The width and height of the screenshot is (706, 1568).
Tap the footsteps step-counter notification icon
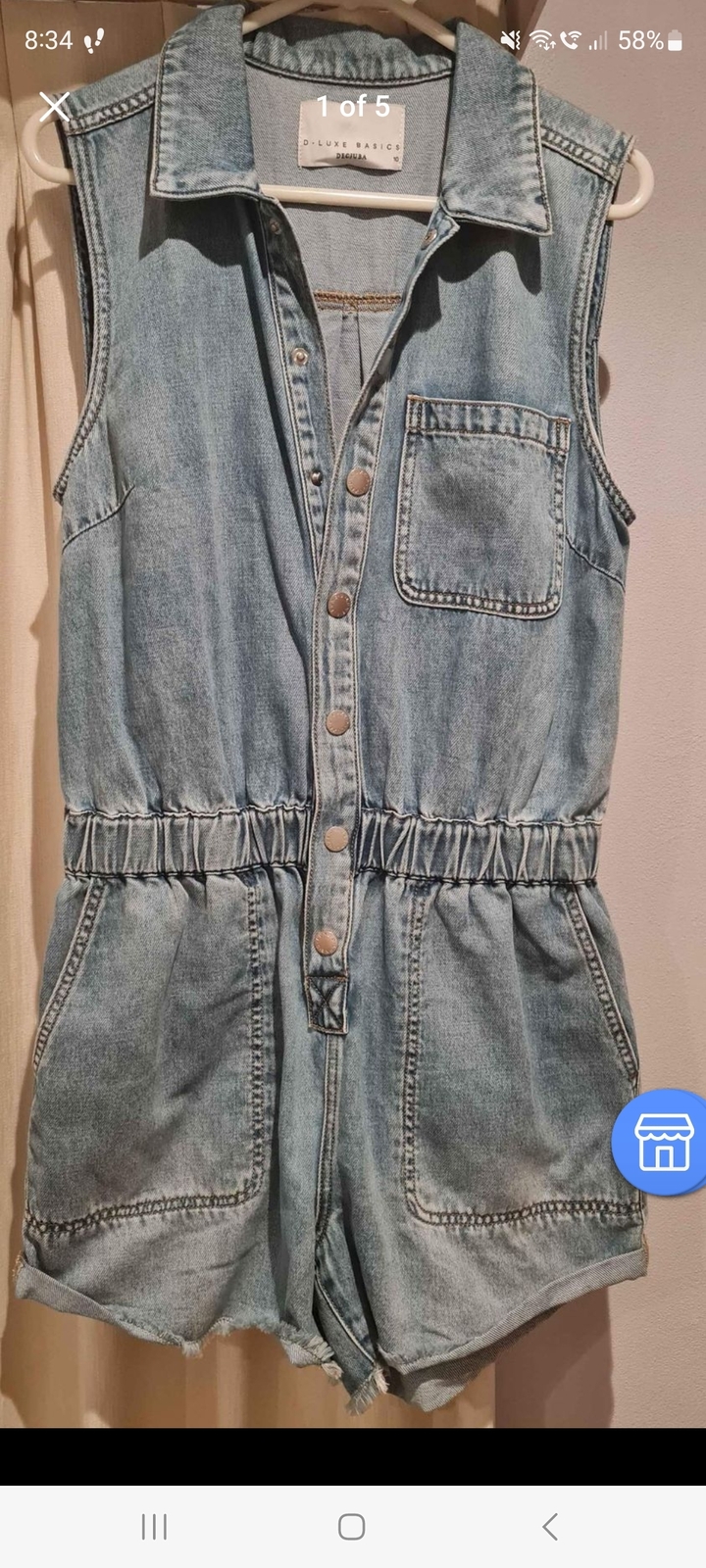pyautogui.click(x=93, y=39)
